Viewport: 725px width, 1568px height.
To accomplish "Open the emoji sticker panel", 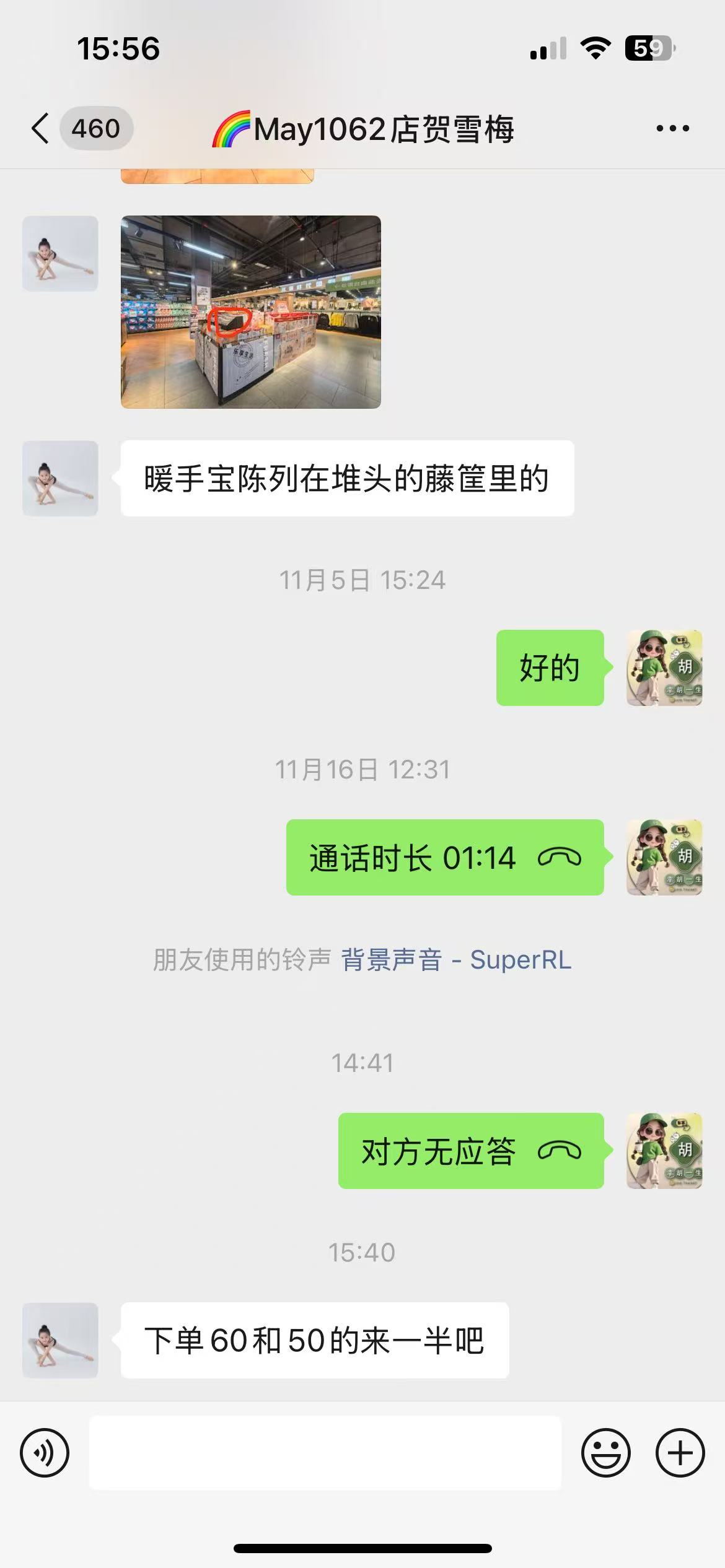I will (605, 1453).
